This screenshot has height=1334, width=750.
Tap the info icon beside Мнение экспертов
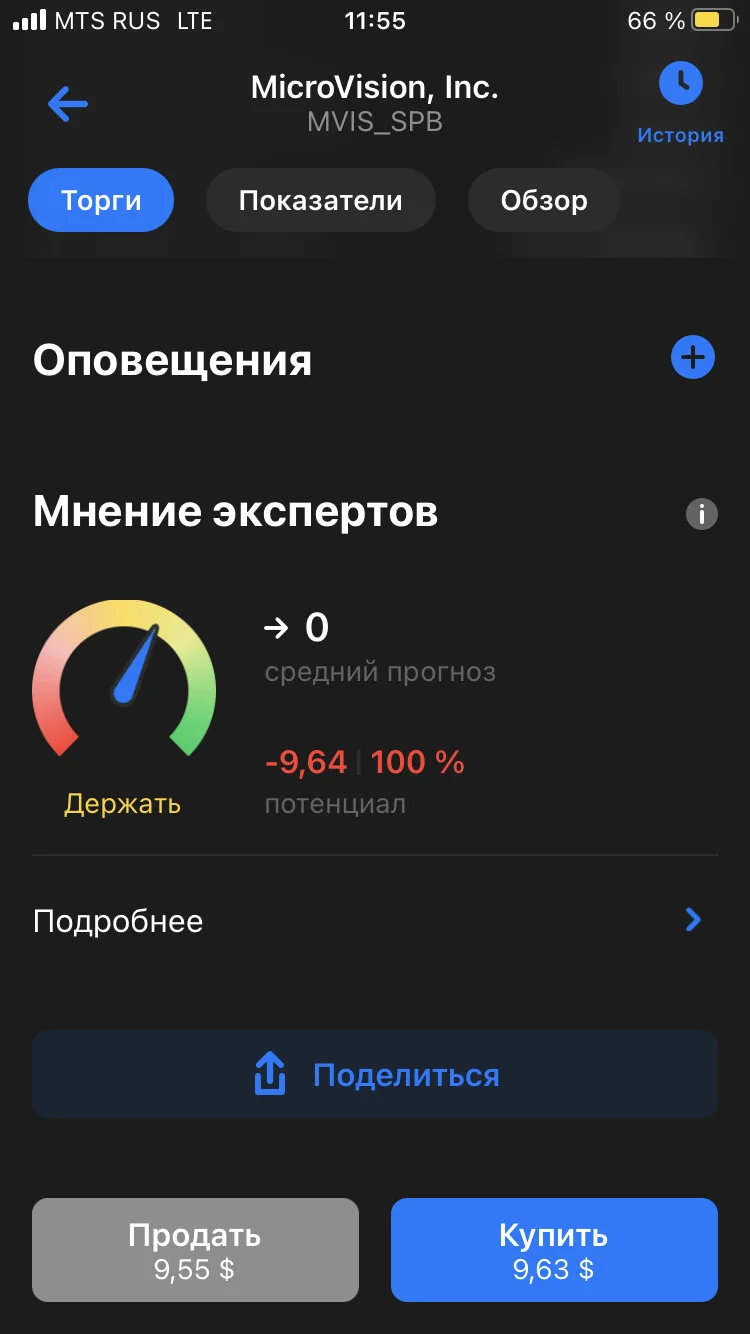click(702, 514)
